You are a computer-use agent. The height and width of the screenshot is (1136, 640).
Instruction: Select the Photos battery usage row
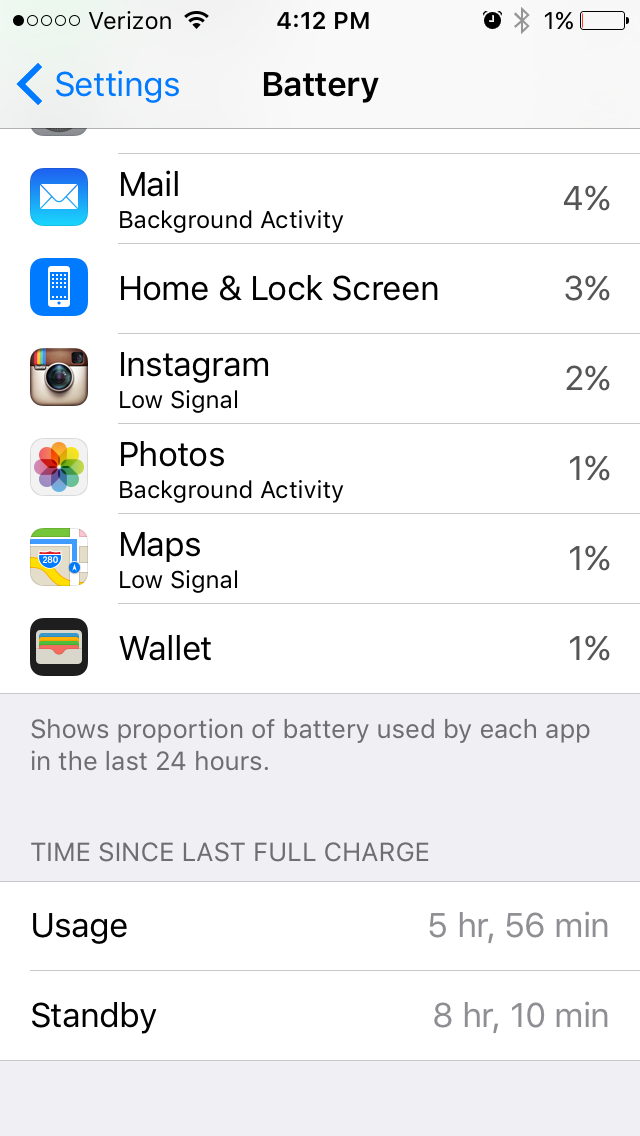(320, 468)
